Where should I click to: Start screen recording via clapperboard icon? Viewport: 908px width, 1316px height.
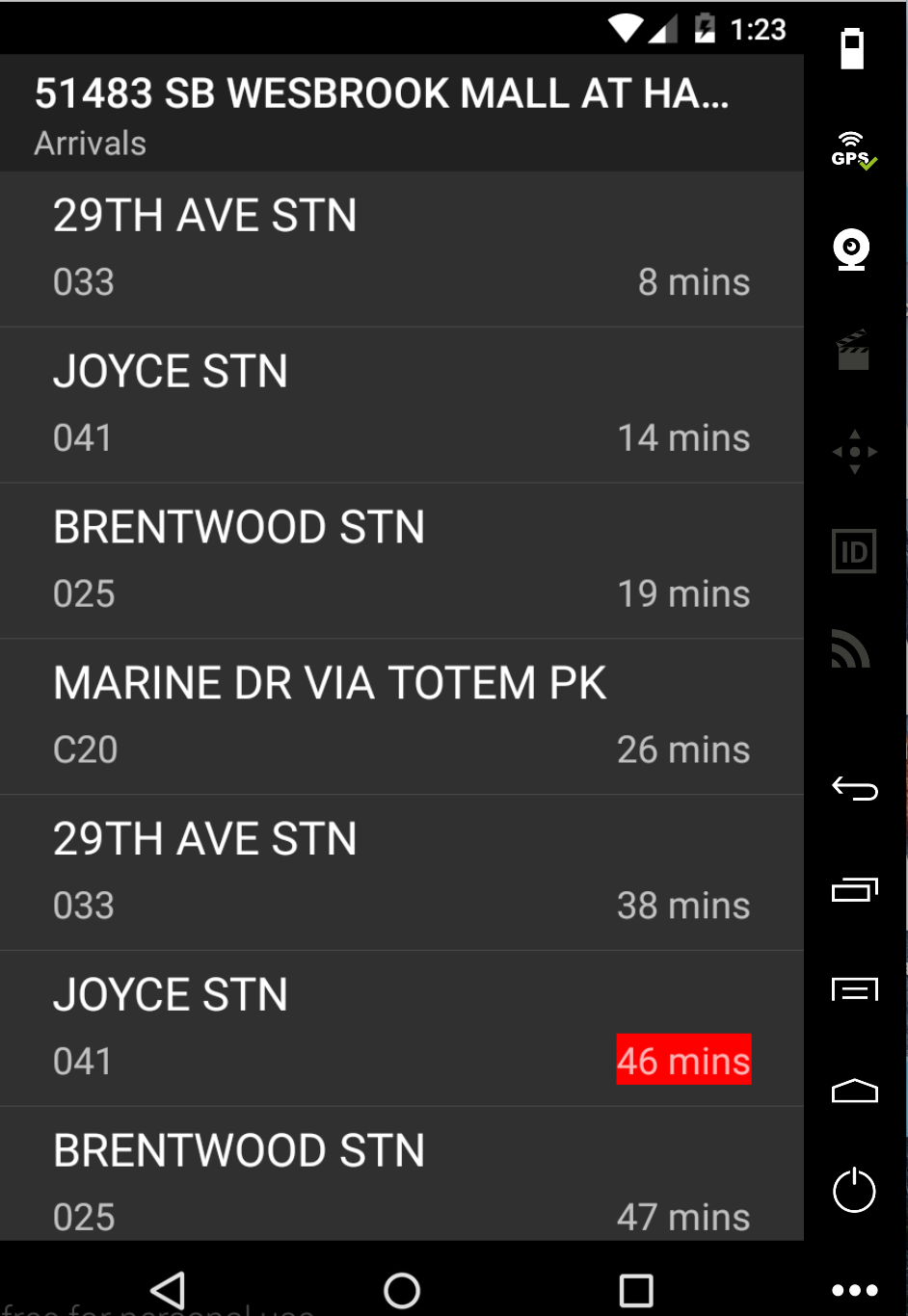point(852,351)
